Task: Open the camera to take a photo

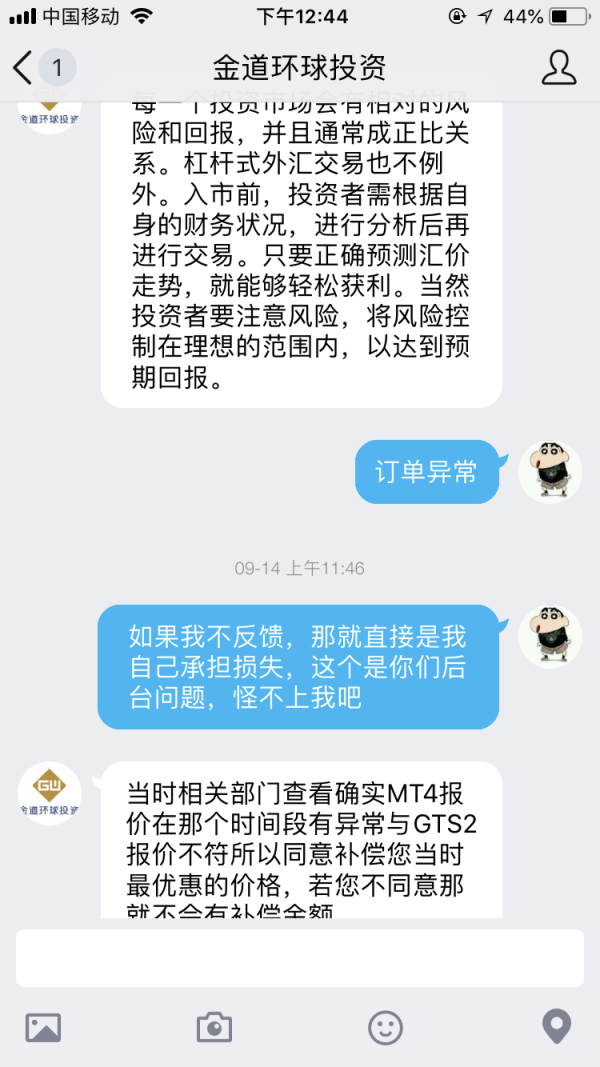Action: [214, 1027]
